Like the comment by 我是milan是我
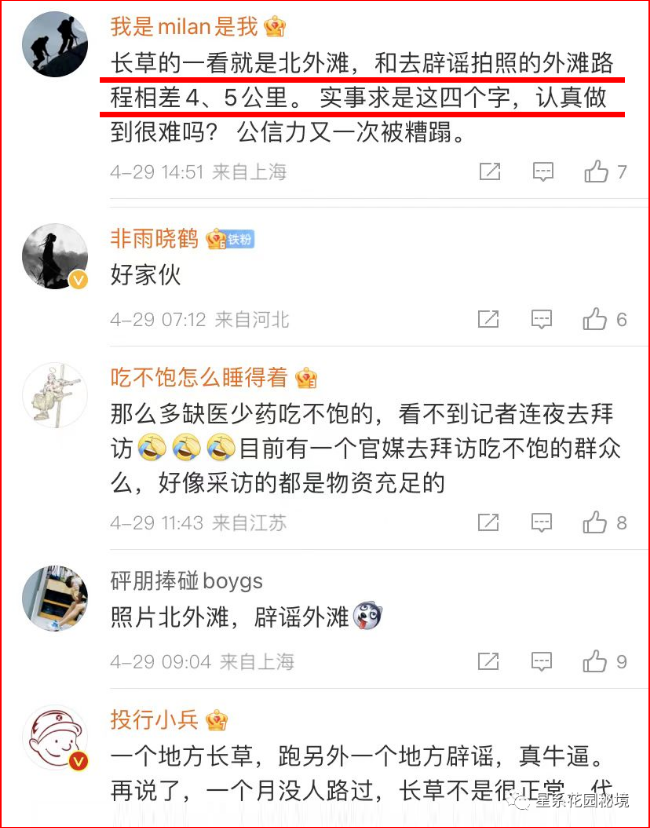The width and height of the screenshot is (650, 828). coord(597,172)
